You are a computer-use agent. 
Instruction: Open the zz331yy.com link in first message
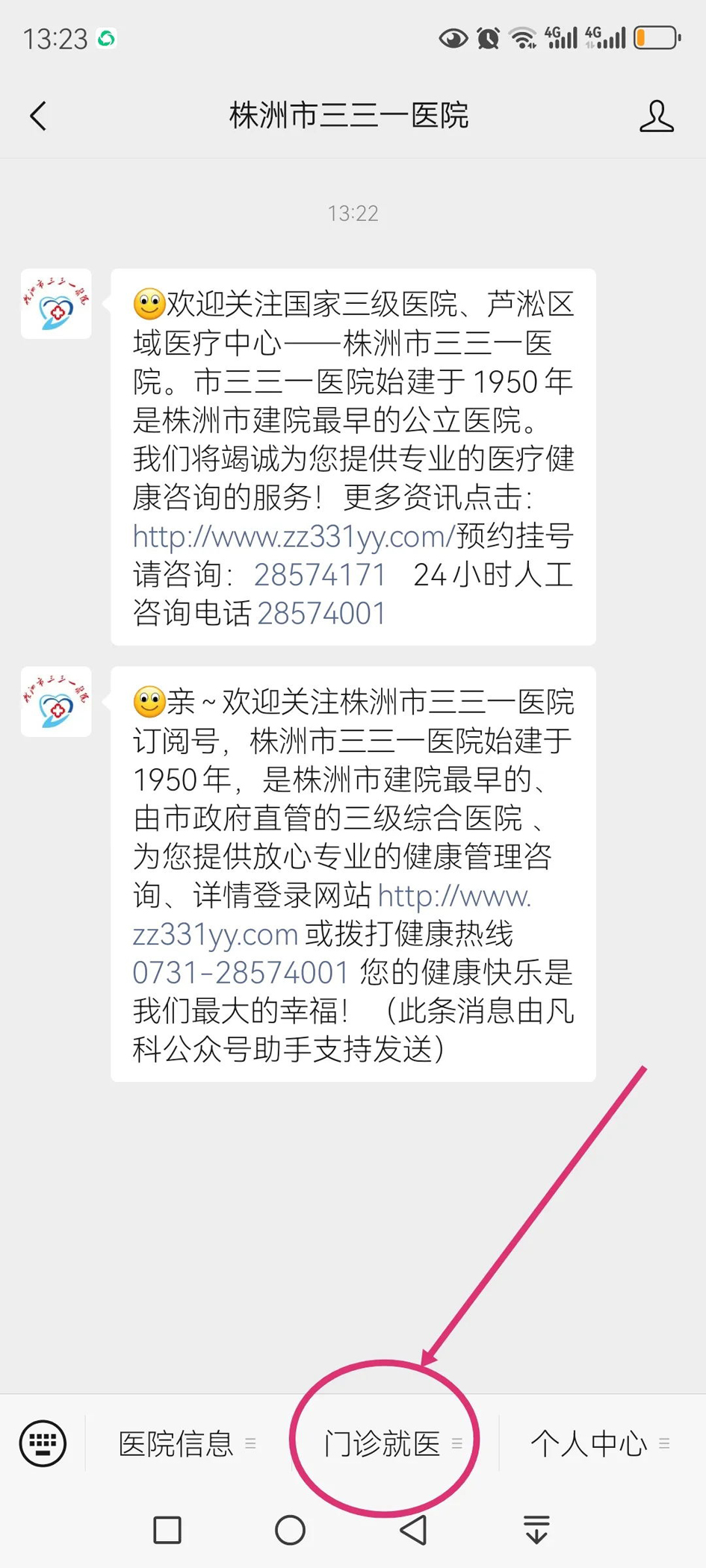click(x=294, y=536)
